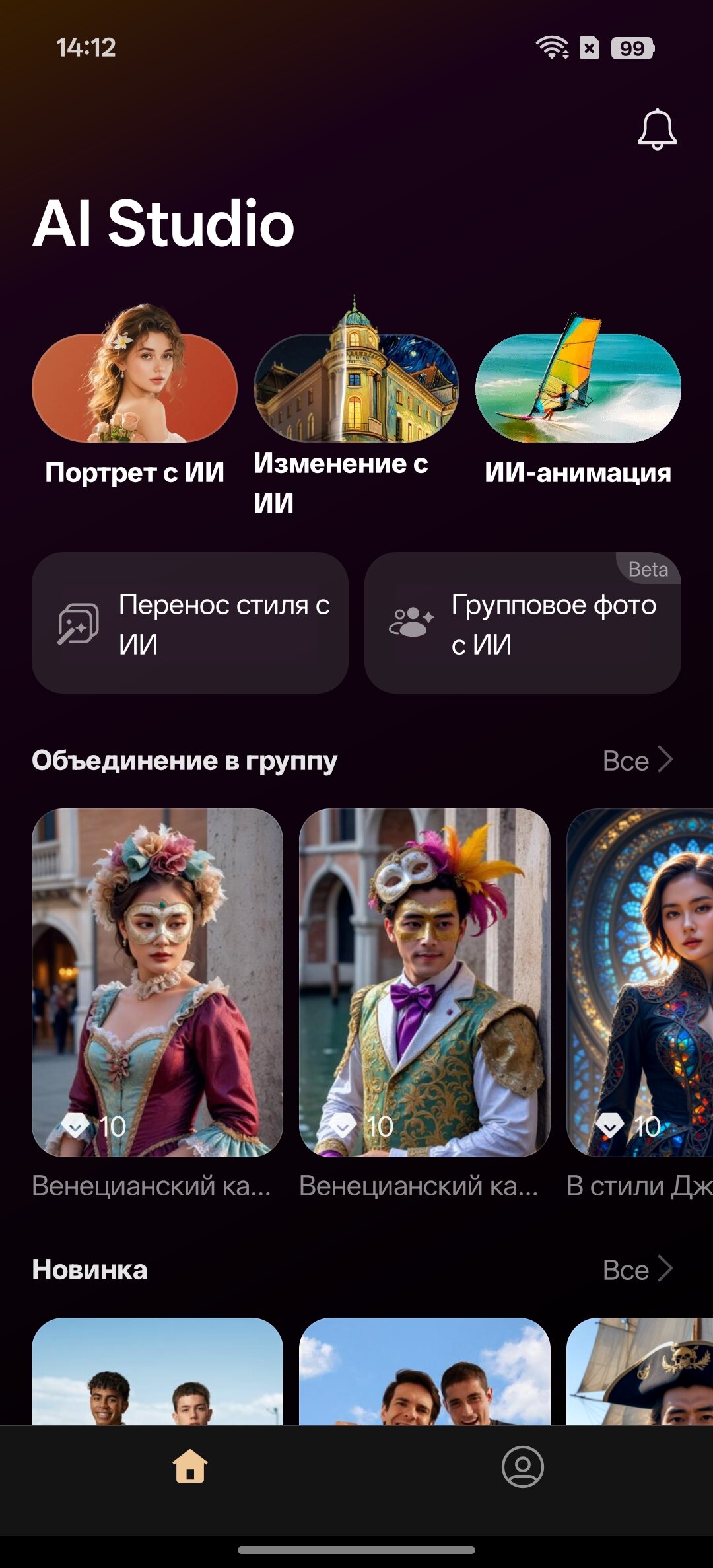Show all in Новинка section

[637, 1269]
